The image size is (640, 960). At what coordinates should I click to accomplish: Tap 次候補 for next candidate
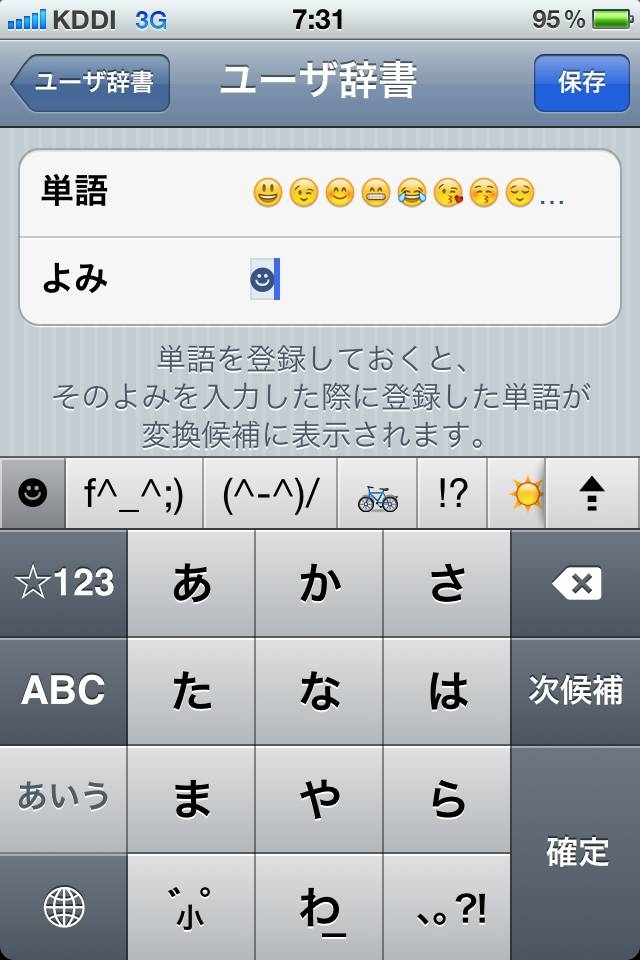click(x=576, y=691)
